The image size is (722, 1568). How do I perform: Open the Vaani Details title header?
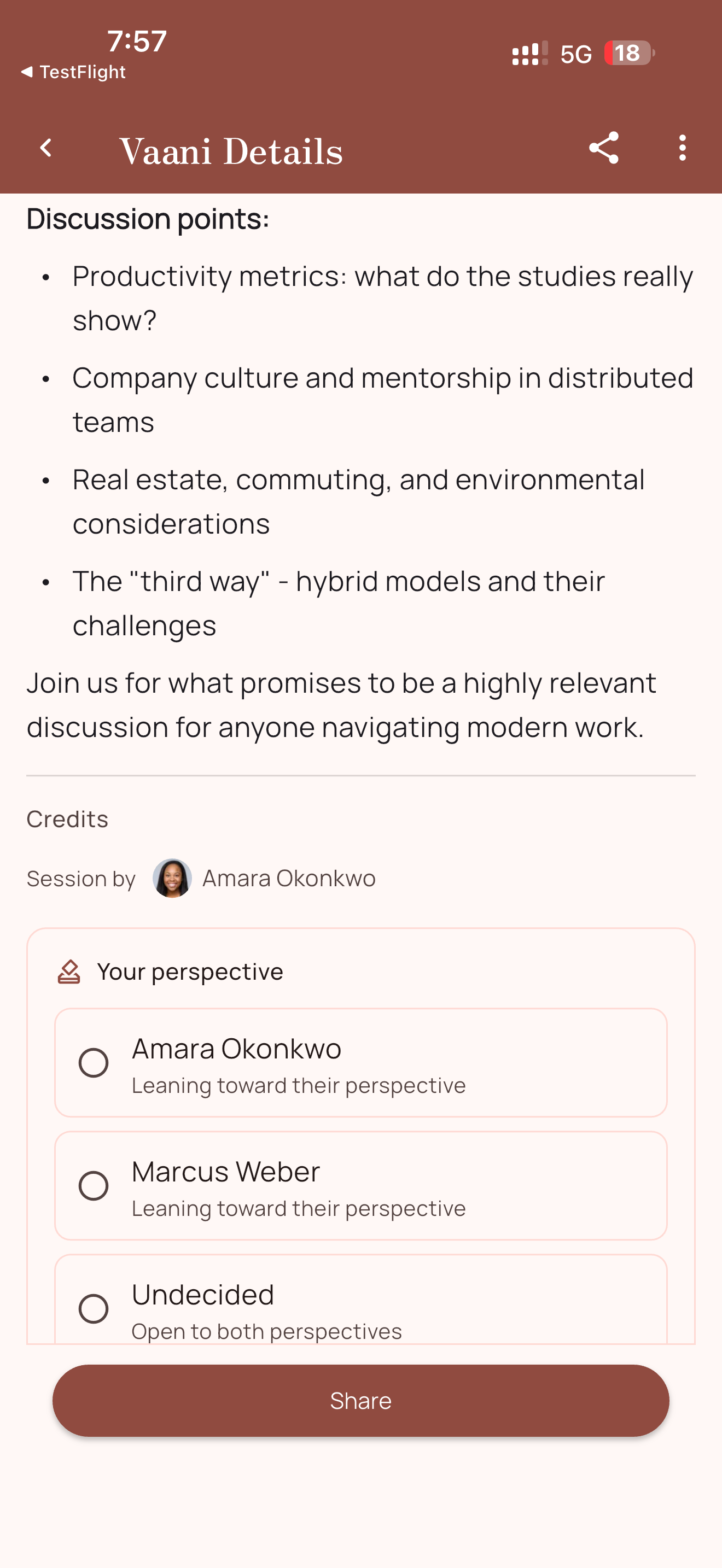232,150
